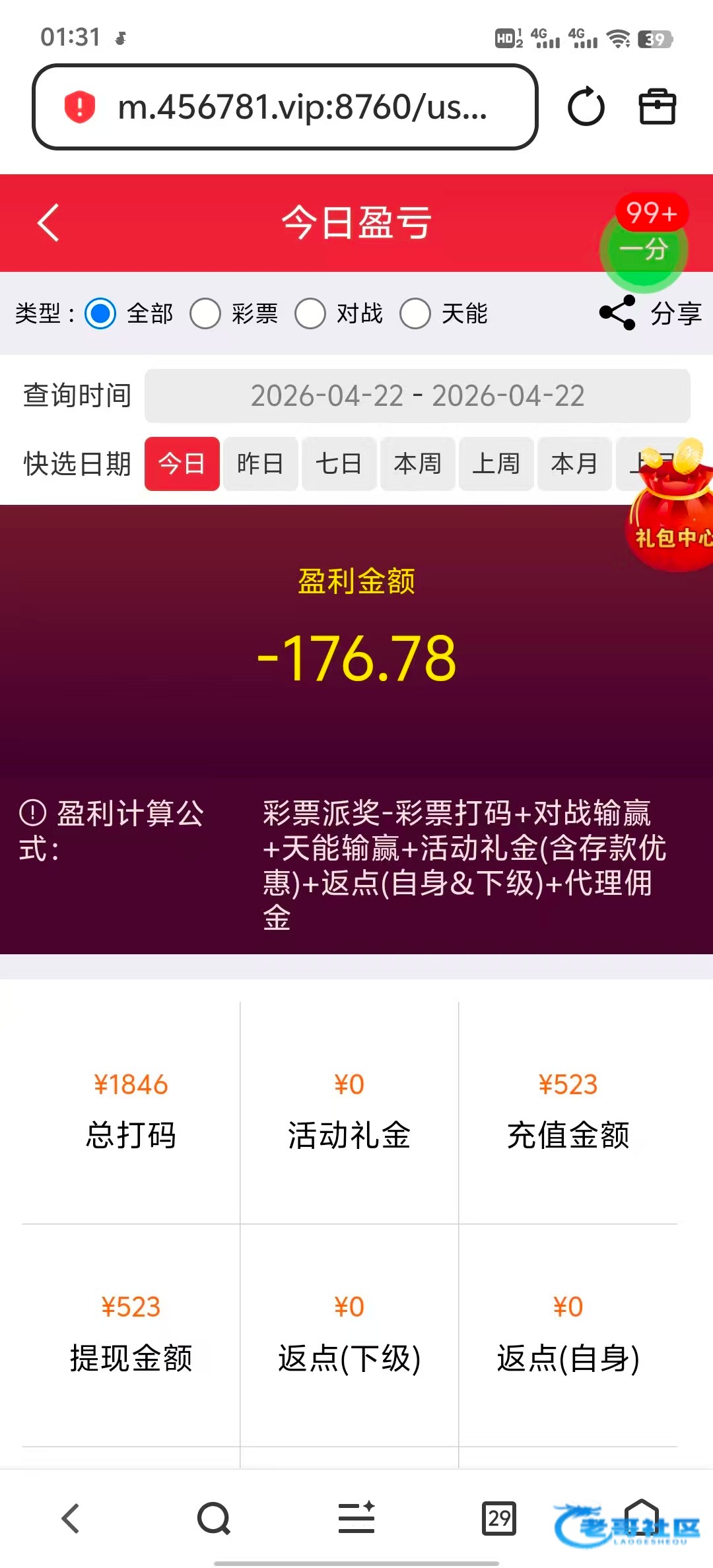Tap the browser address bar
This screenshot has height=1568, width=713.
click(285, 107)
